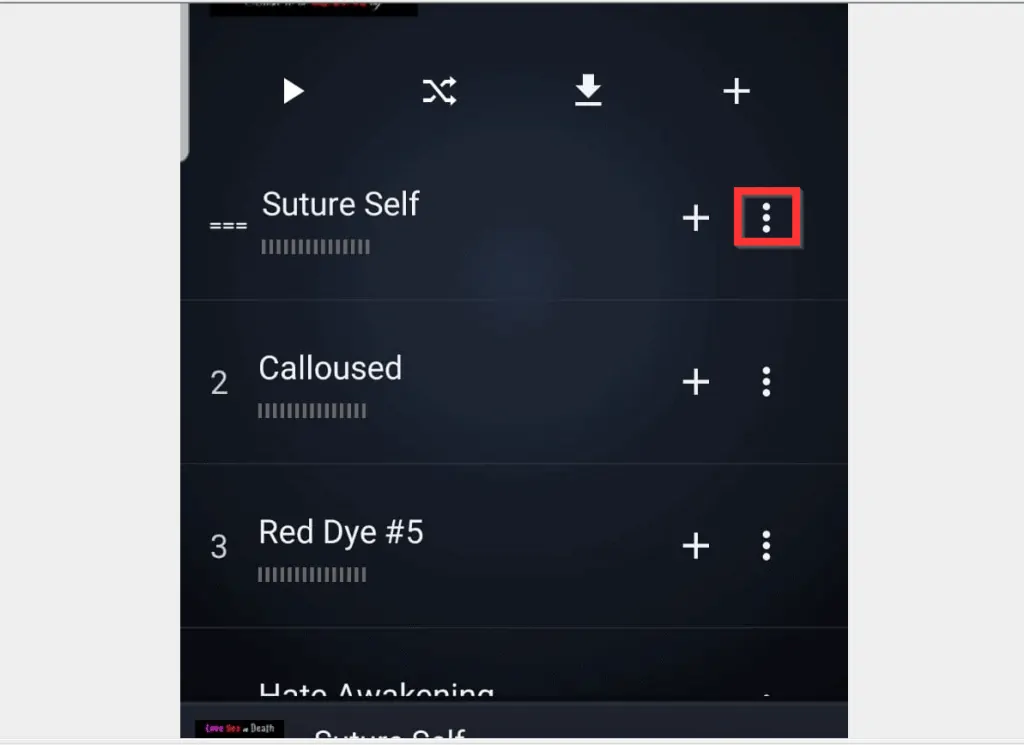Screen dimensions: 1024x745
Task: Open more options for Red Dye #5
Action: (x=766, y=546)
